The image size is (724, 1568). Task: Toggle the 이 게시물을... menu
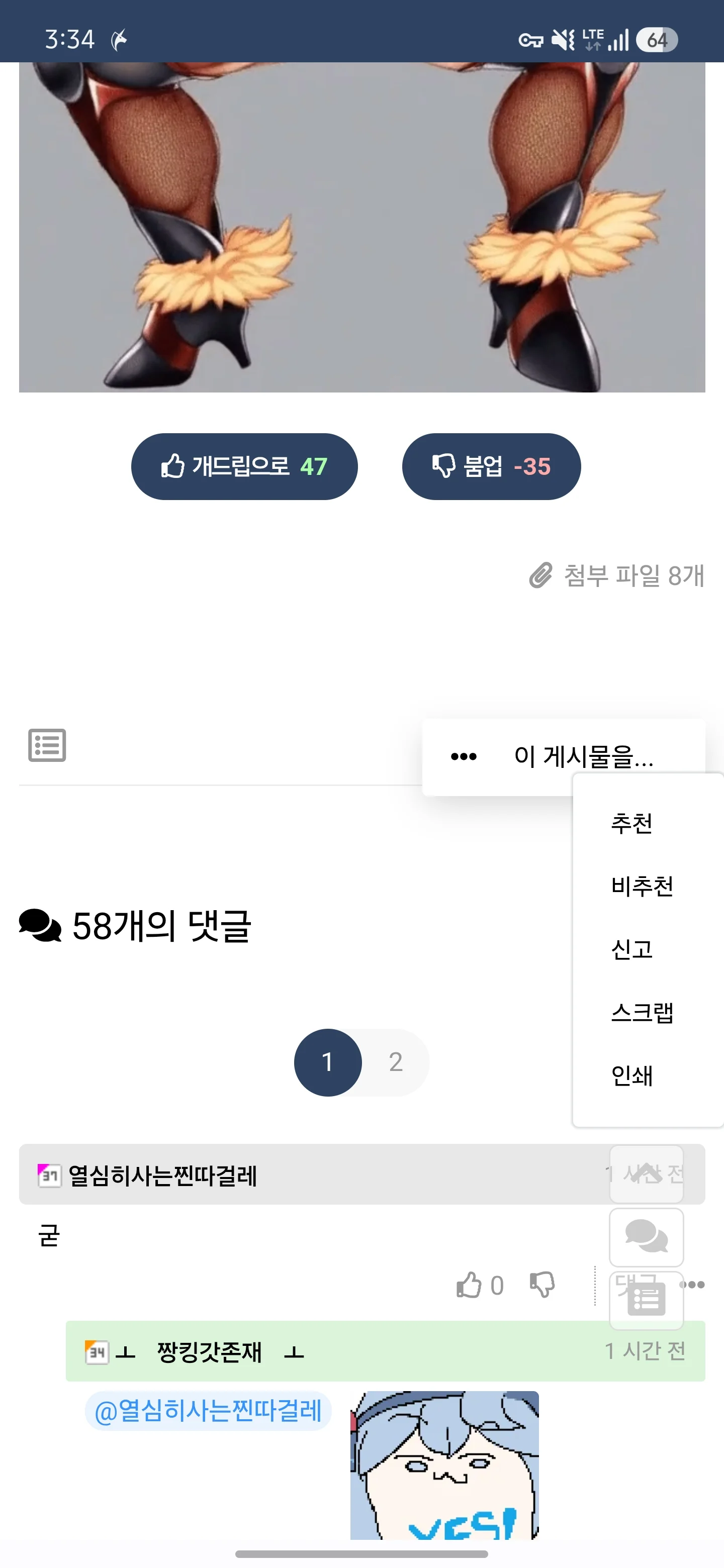[x=563, y=756]
